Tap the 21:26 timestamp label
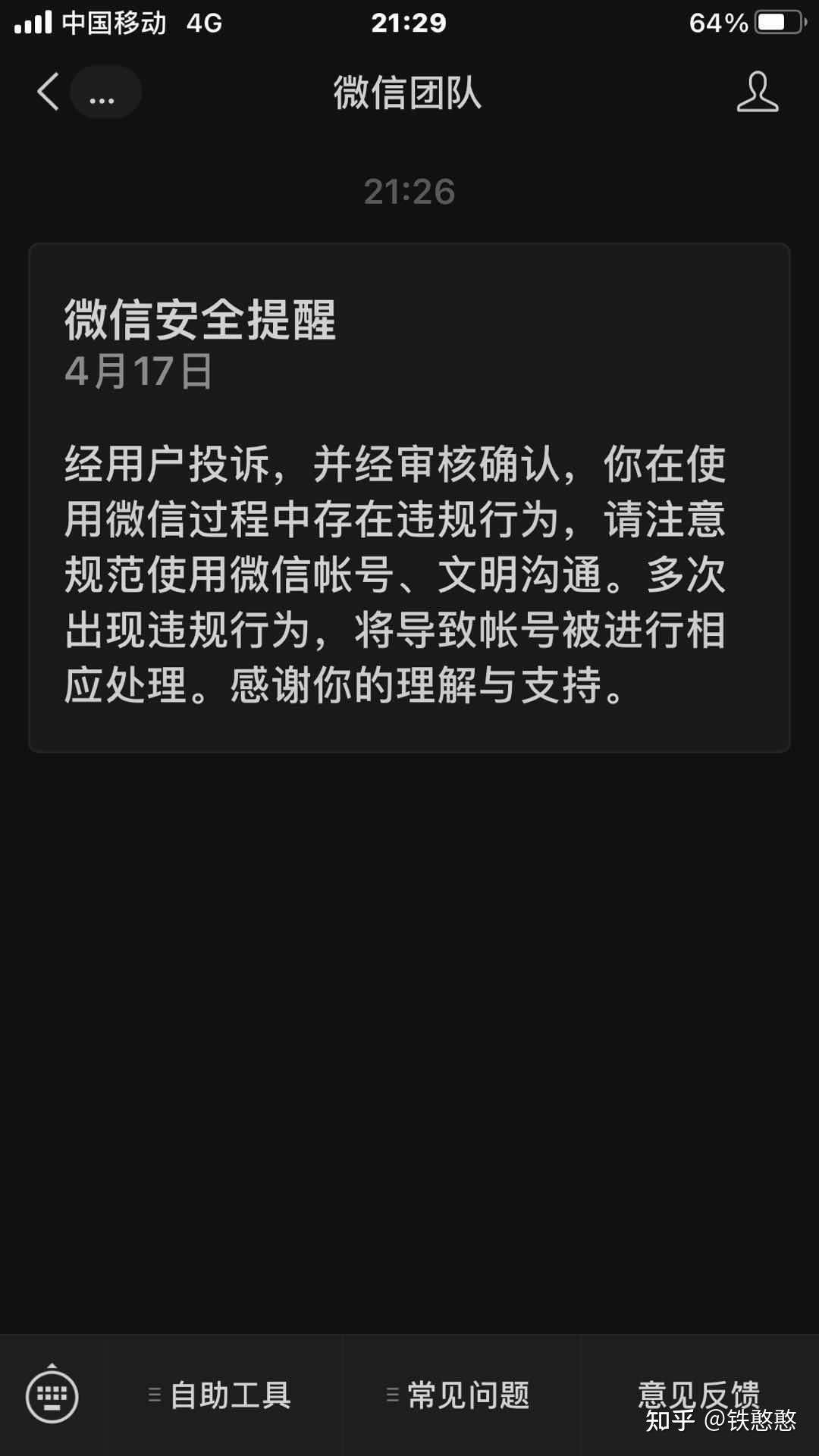819x1456 pixels. pos(409,192)
